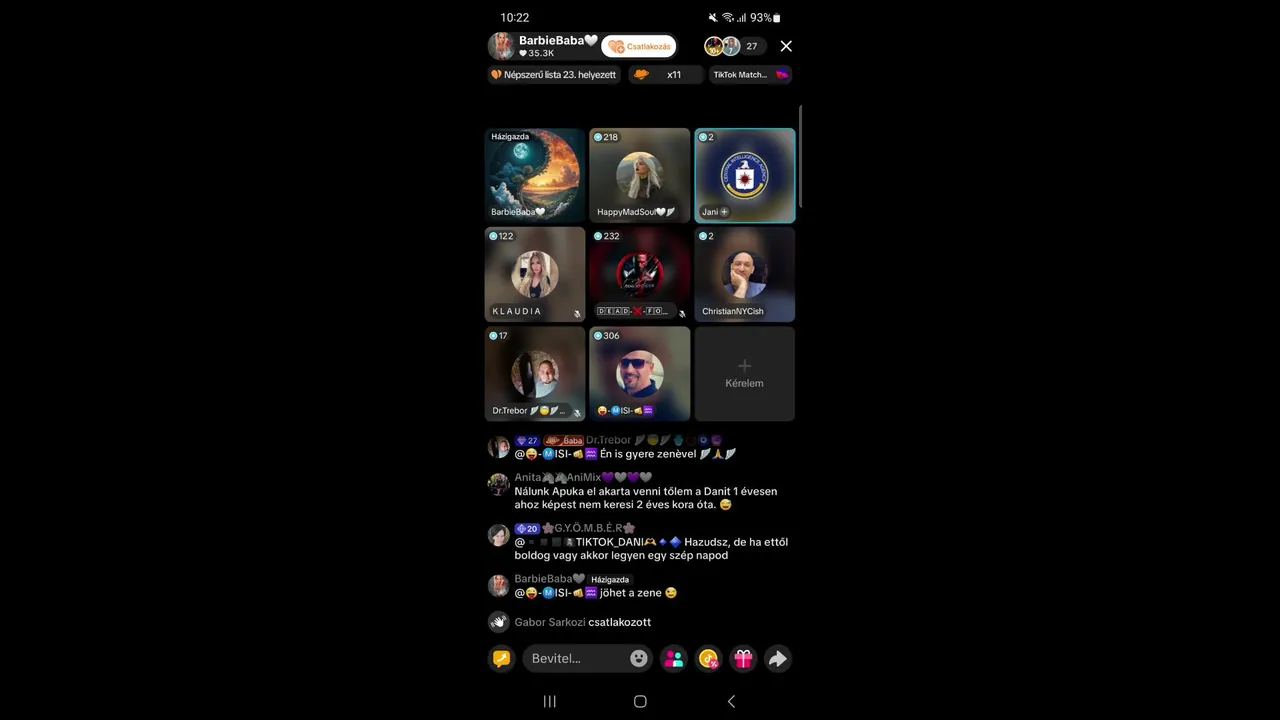Close the live room
The image size is (1280, 720).
(x=786, y=46)
